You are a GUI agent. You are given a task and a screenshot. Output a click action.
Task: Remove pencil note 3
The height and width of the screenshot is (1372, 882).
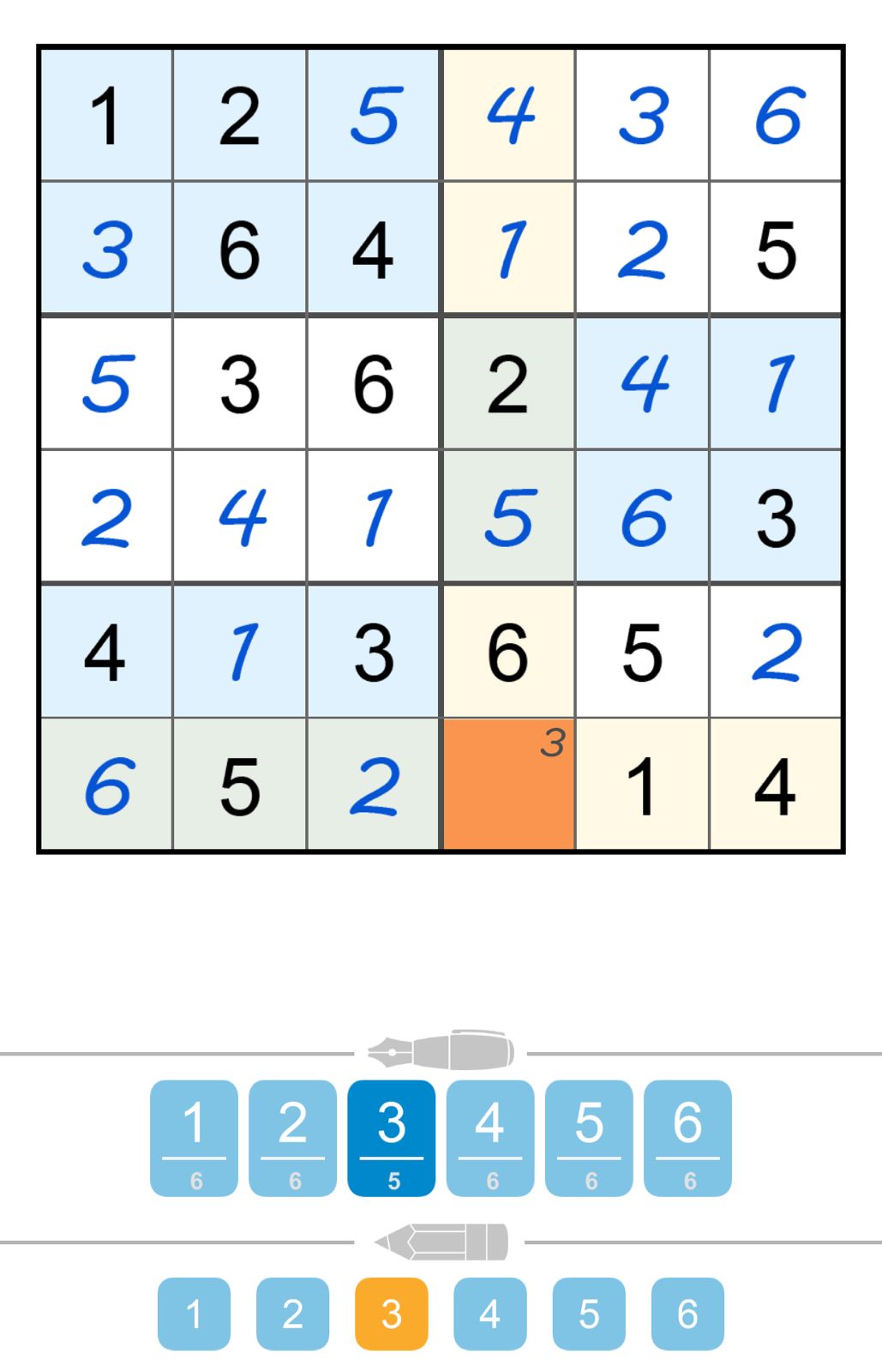pos(391,1313)
